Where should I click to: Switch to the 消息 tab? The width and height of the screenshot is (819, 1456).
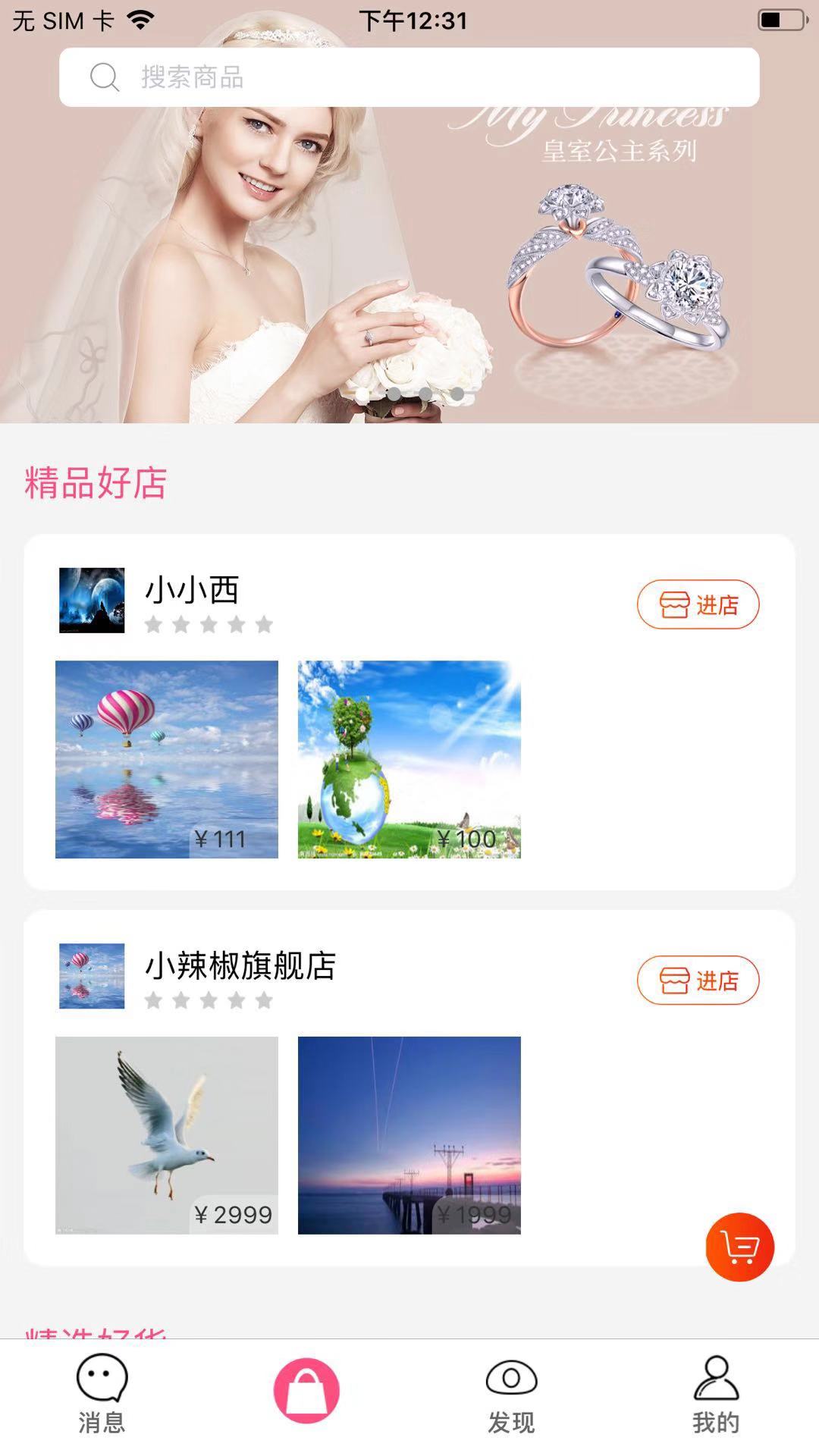(102, 1394)
